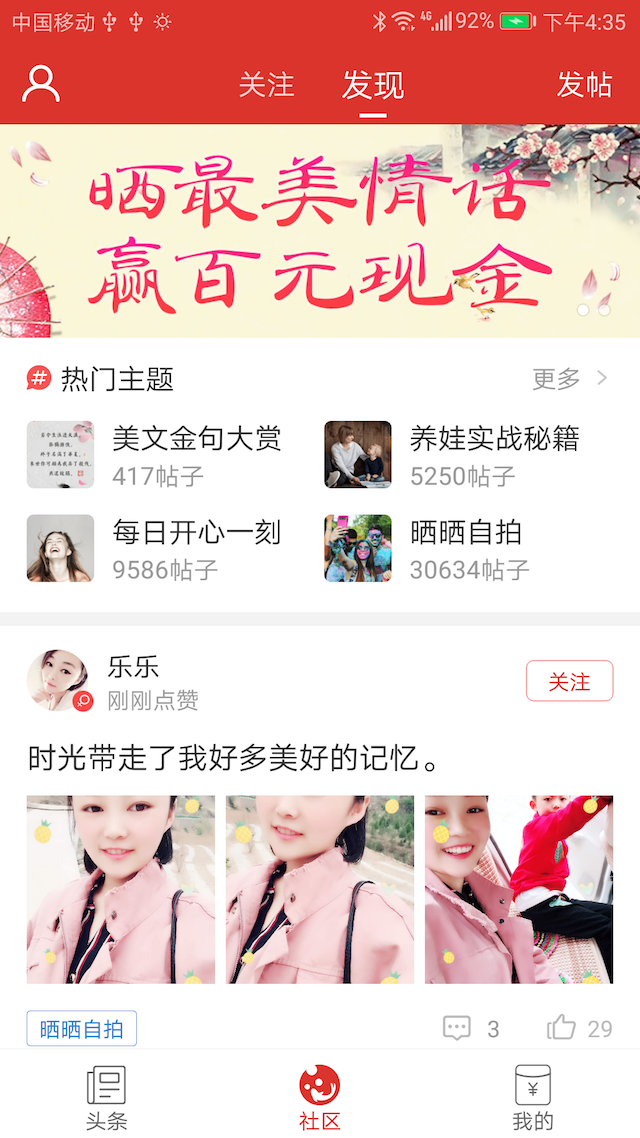View 更多 hot topics
This screenshot has height=1138, width=640.
[569, 379]
